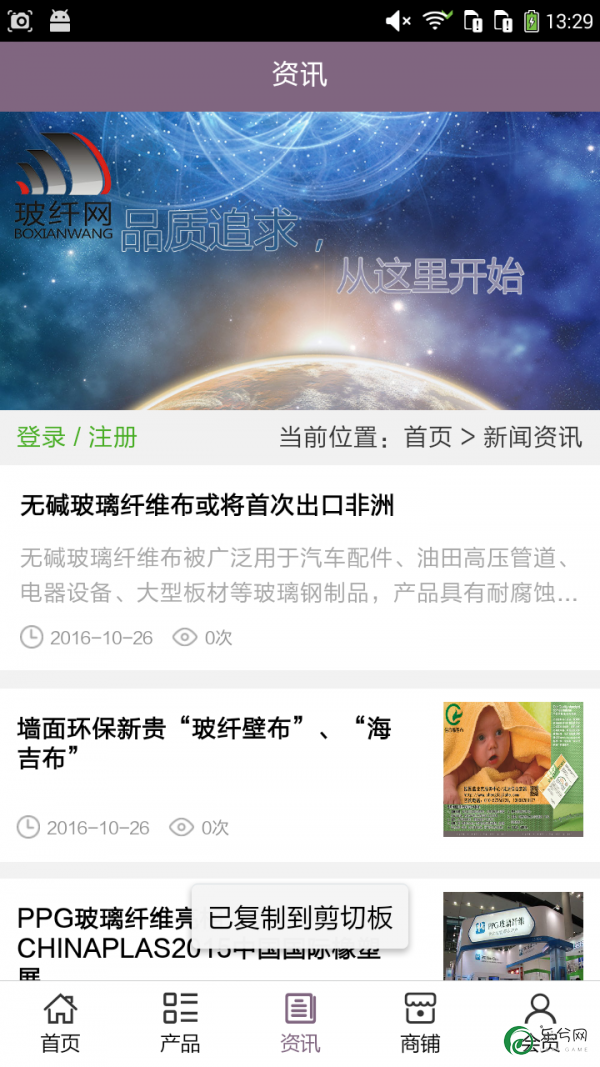The height and width of the screenshot is (1067, 600).
Task: Switch to the 产品 tab
Action: click(x=180, y=1023)
